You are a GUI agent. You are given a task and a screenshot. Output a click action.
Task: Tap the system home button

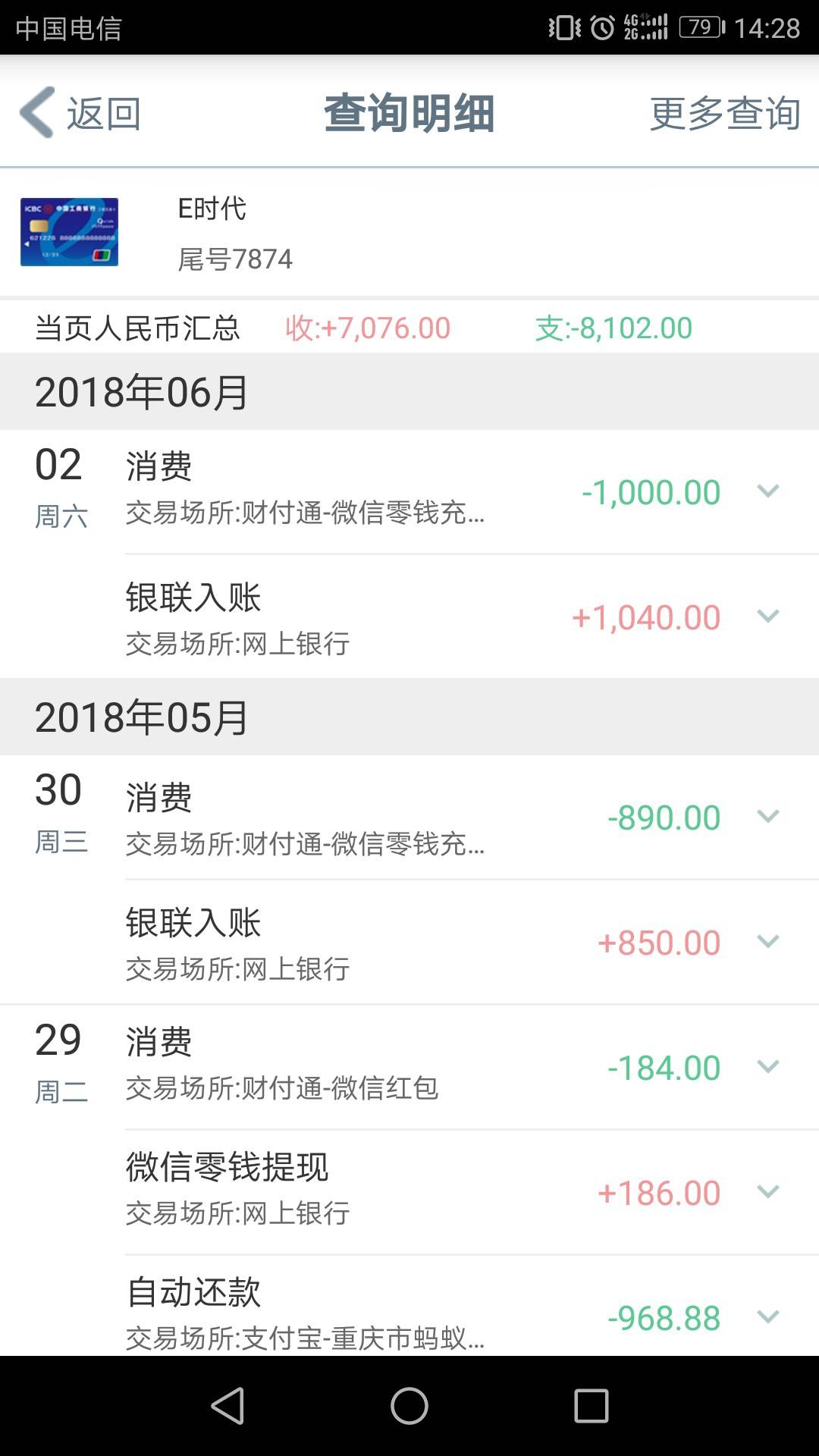(x=409, y=1406)
